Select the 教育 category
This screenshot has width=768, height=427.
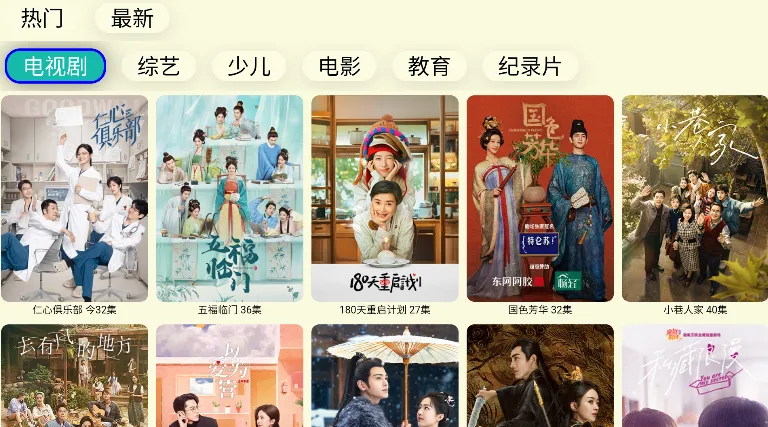coord(429,66)
